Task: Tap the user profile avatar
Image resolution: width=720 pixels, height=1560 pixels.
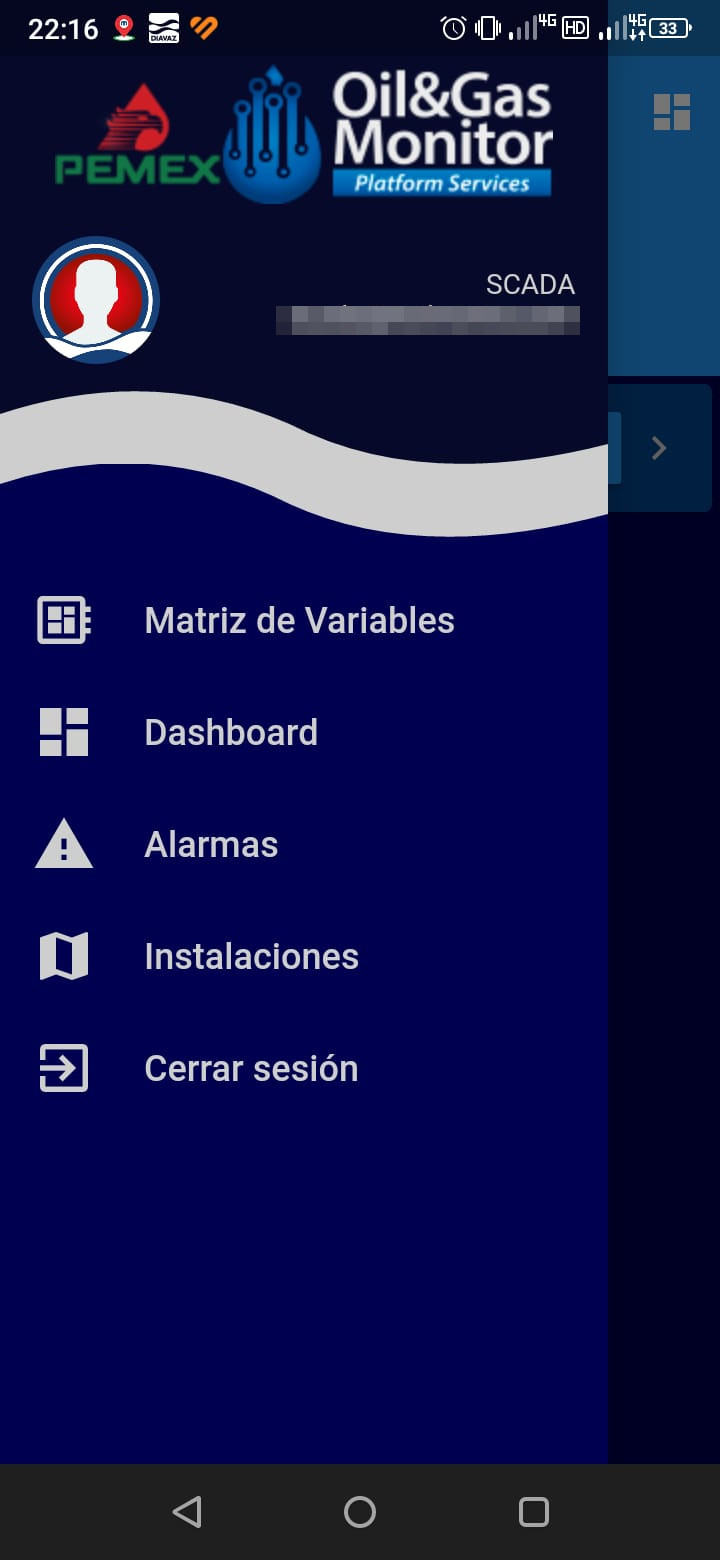Action: 96,300
